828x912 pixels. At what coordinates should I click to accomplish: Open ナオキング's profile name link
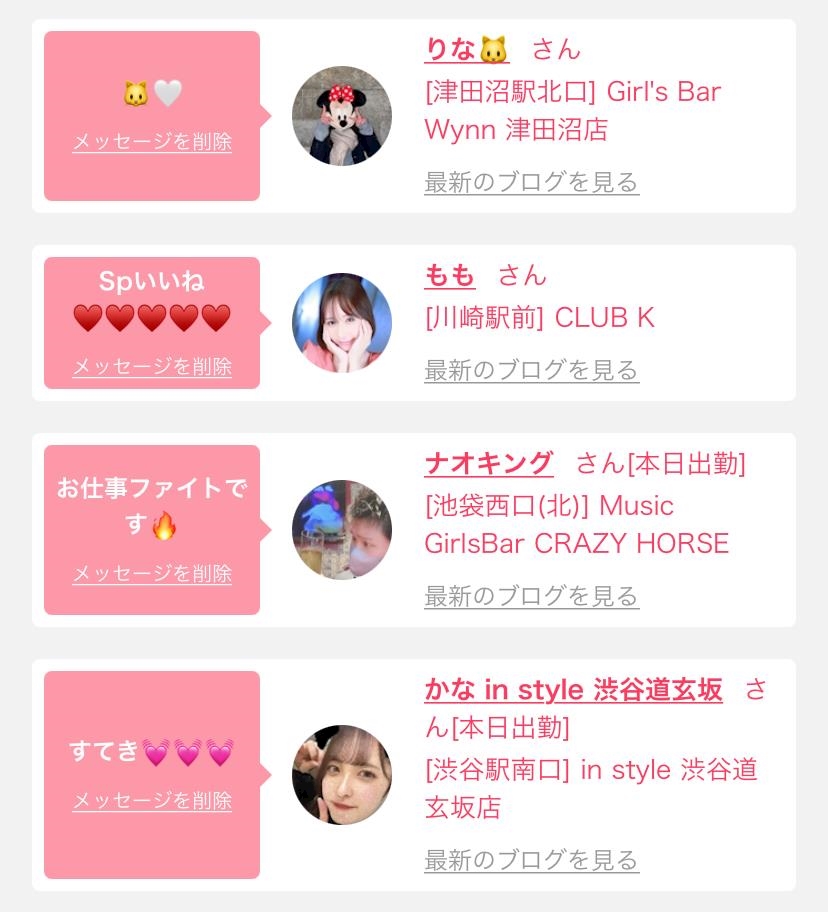pos(488,464)
